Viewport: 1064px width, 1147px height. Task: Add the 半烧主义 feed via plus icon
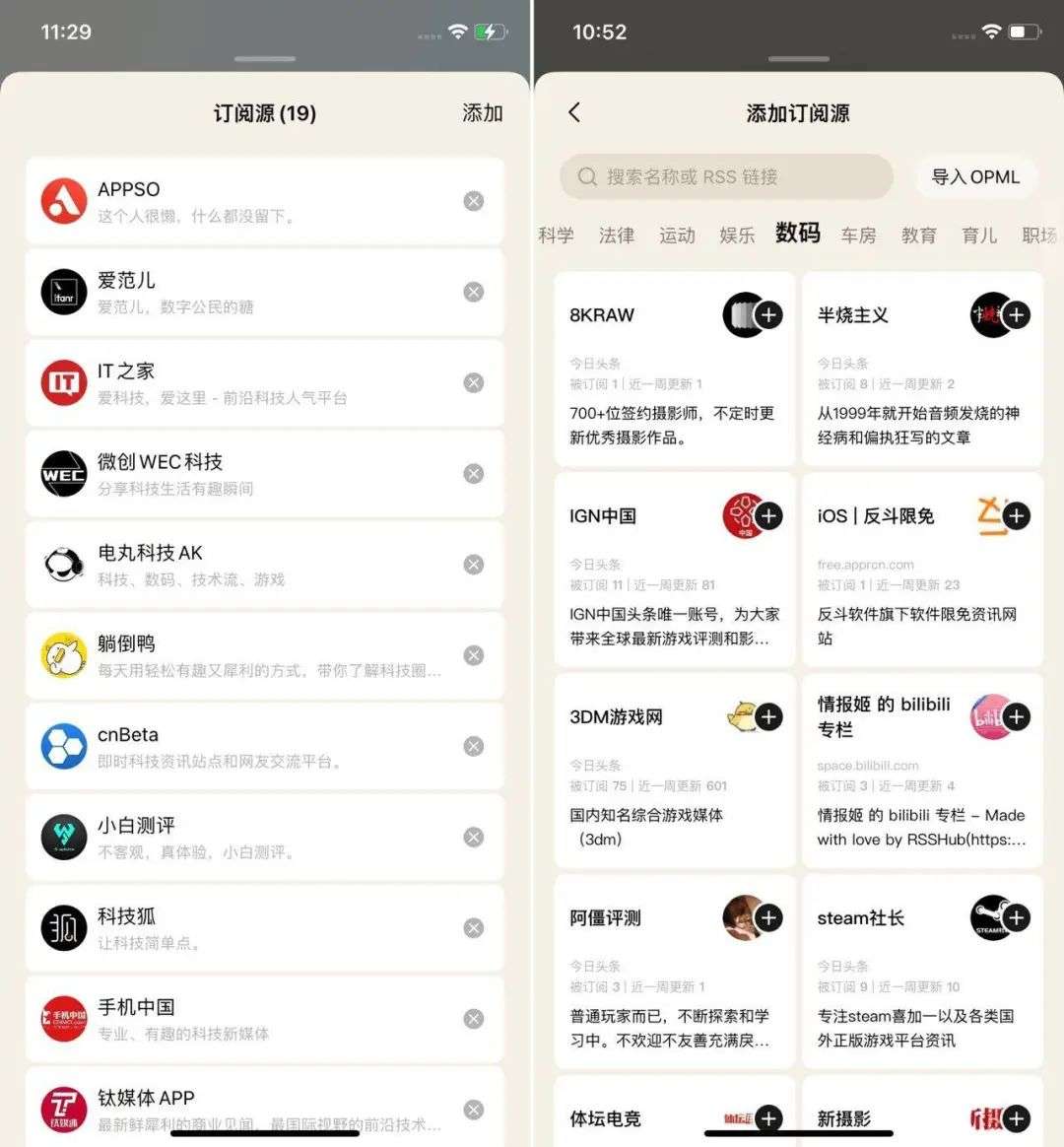(1017, 315)
